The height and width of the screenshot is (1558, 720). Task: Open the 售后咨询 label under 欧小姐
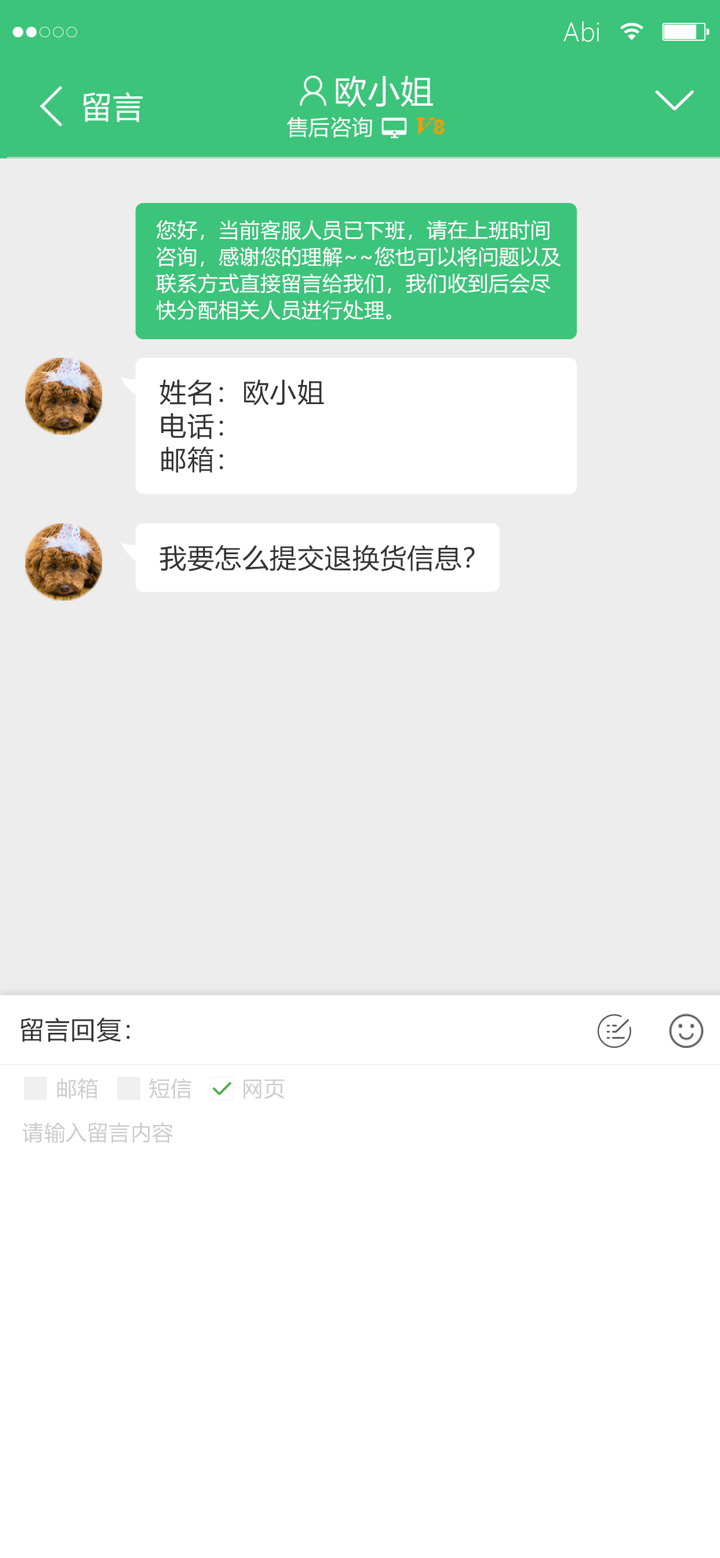tap(330, 127)
